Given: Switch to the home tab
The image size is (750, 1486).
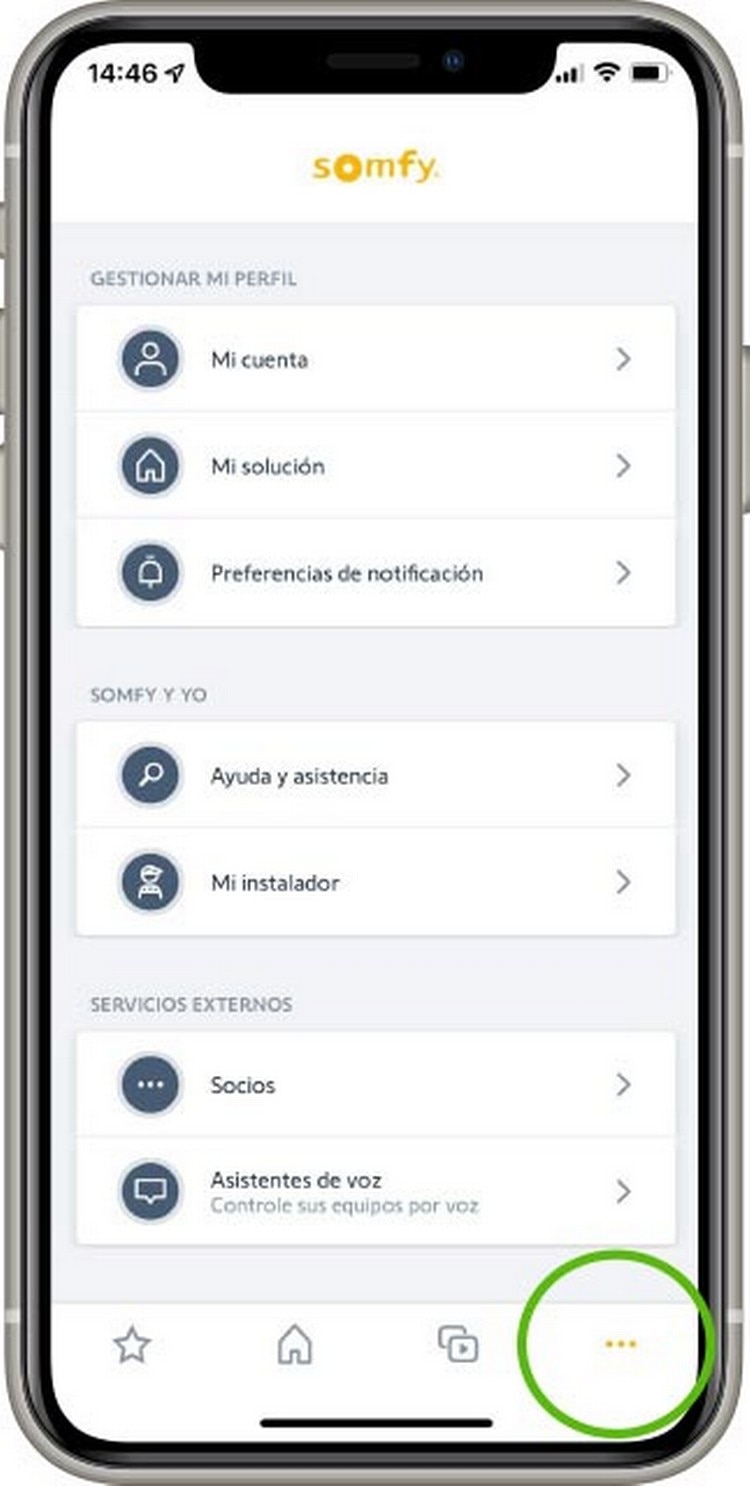Looking at the screenshot, I should [x=294, y=1345].
